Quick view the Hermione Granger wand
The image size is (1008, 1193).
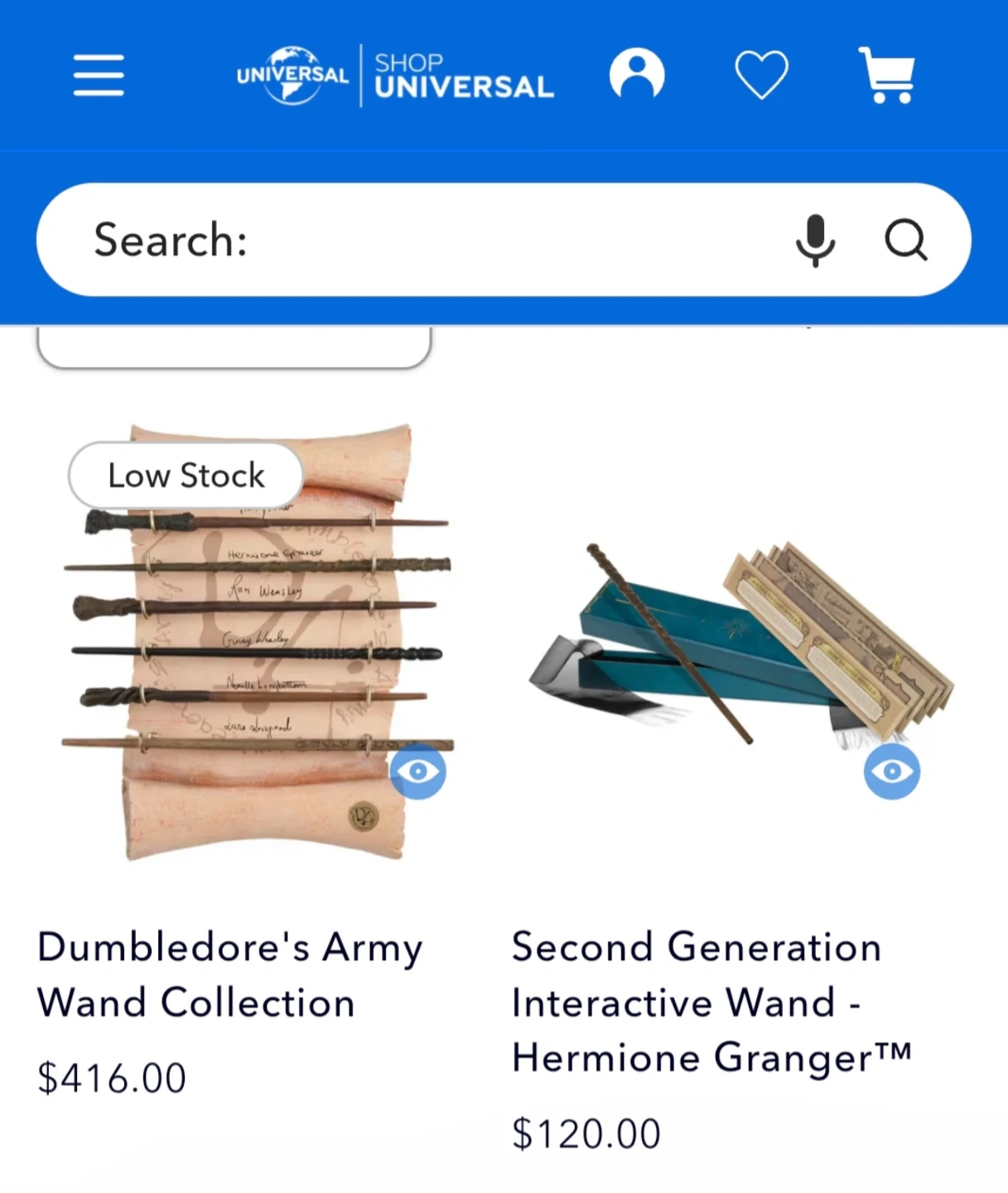tap(892, 771)
